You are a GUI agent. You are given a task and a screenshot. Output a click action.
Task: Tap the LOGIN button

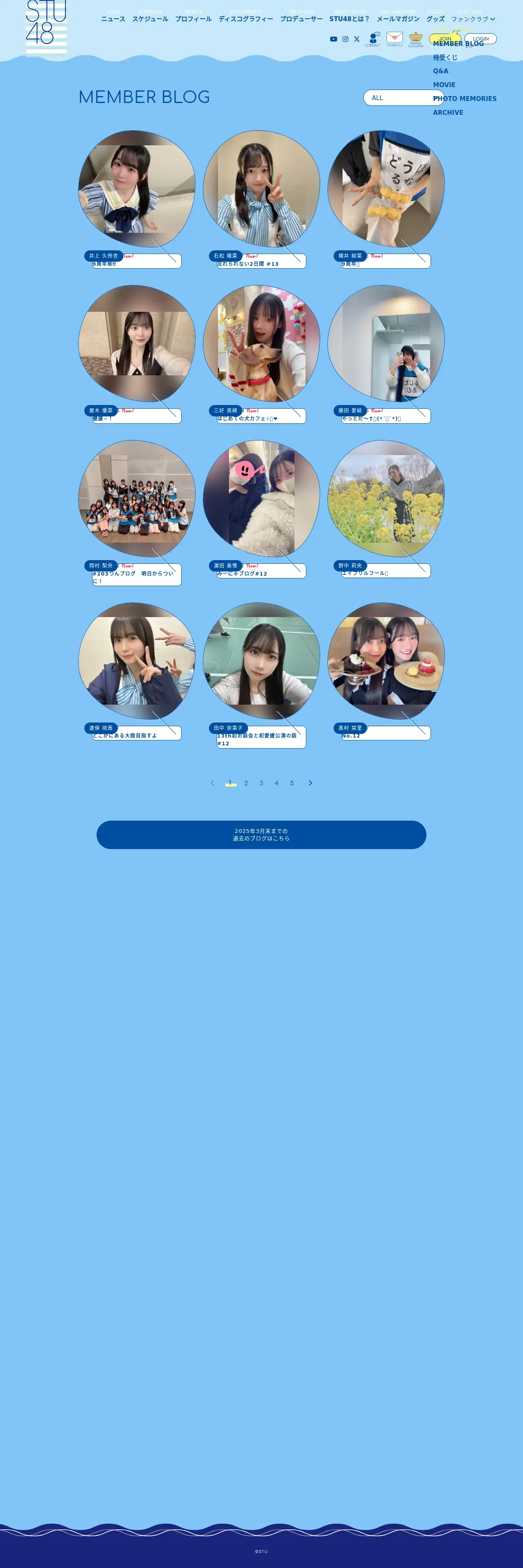pyautogui.click(x=480, y=39)
